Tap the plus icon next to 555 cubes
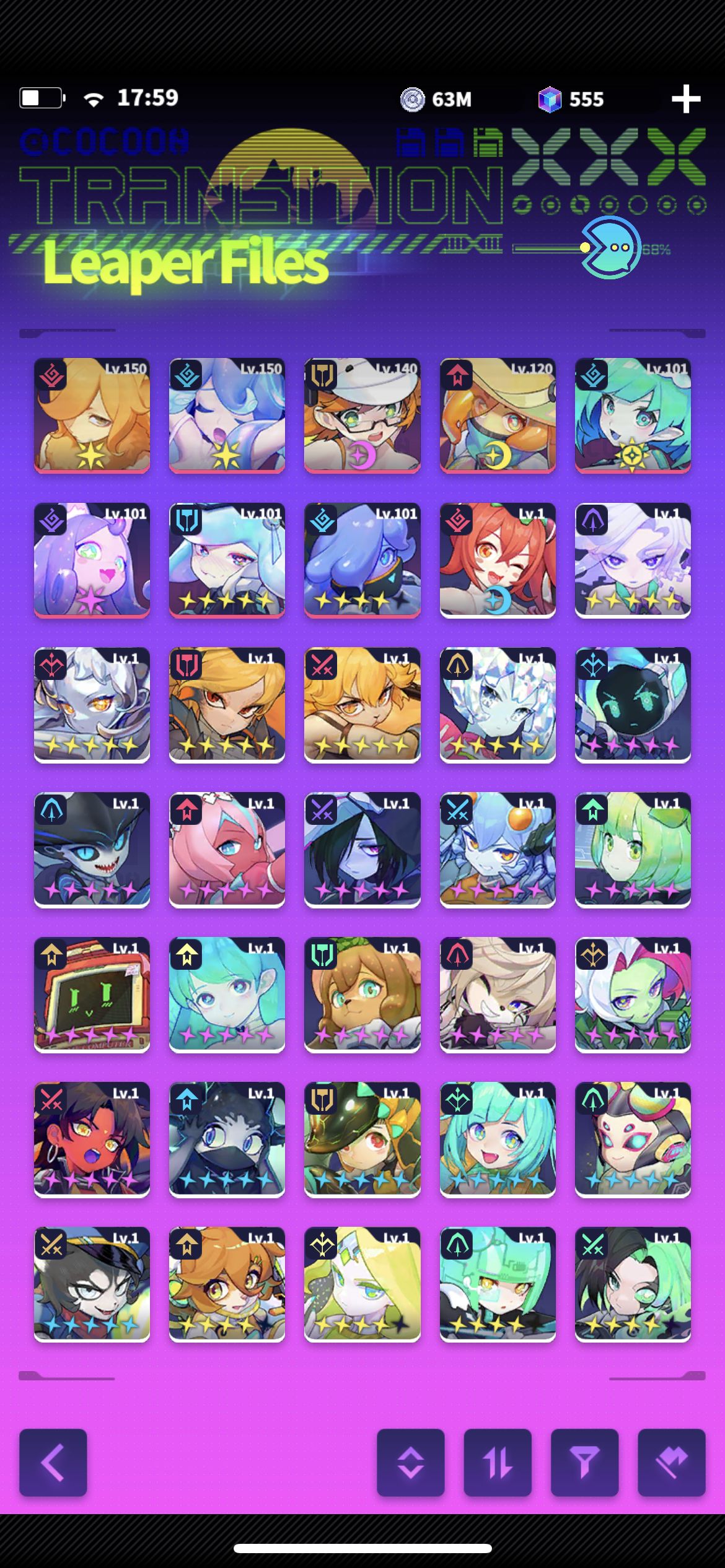This screenshot has height=1568, width=725. coord(686,100)
